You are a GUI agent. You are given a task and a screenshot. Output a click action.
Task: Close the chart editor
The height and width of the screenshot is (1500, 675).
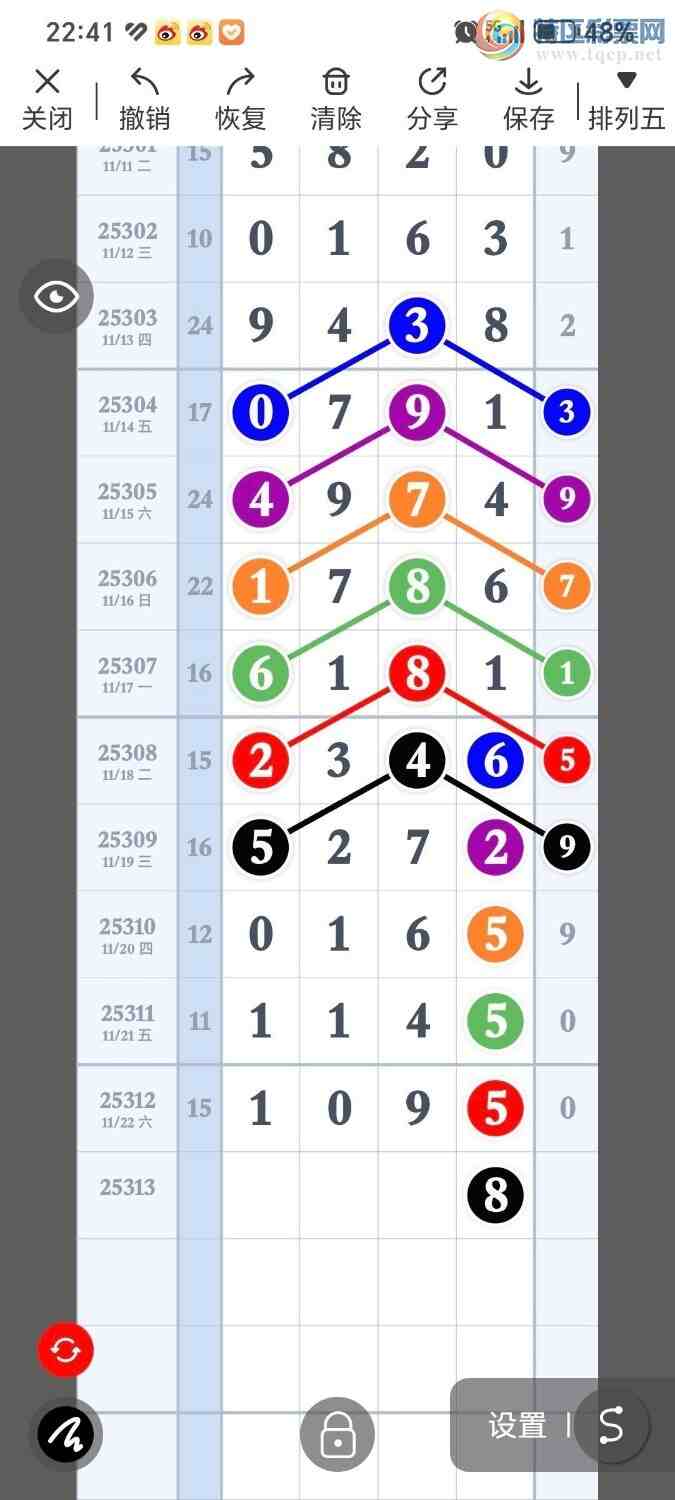coord(47,100)
